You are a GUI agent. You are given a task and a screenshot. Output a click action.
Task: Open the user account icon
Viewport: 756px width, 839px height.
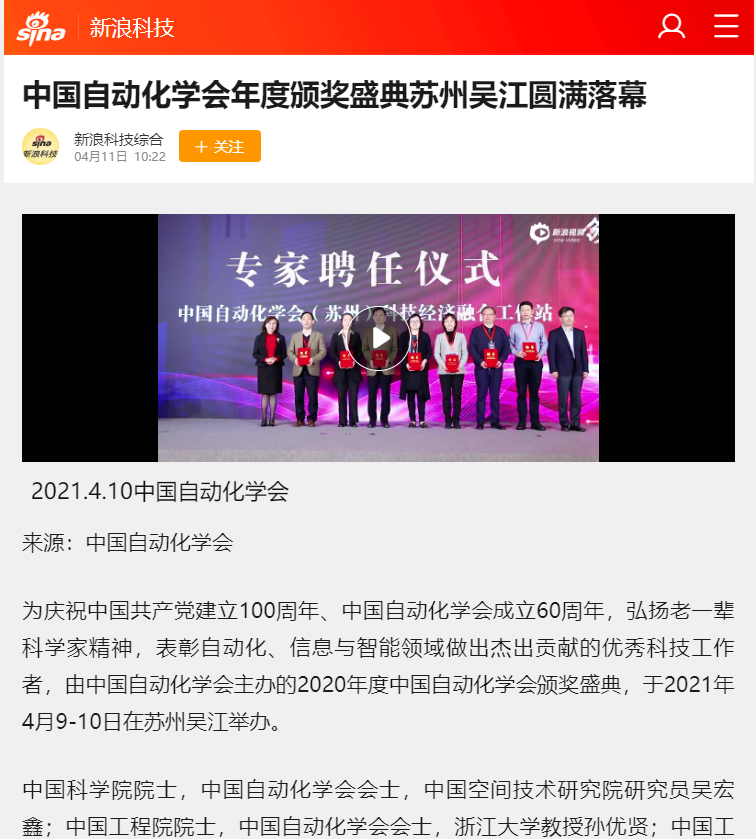coord(671,27)
